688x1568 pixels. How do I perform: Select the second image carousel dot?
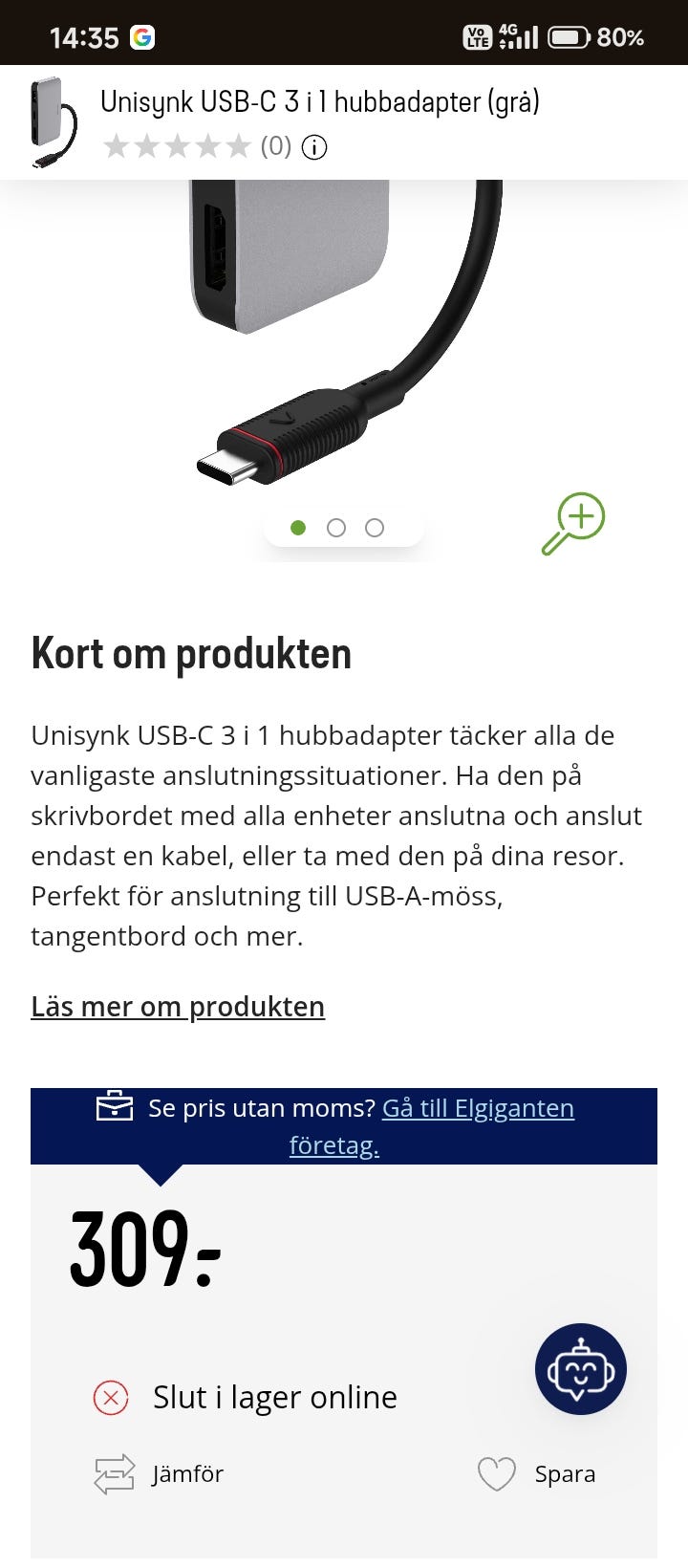[x=336, y=527]
